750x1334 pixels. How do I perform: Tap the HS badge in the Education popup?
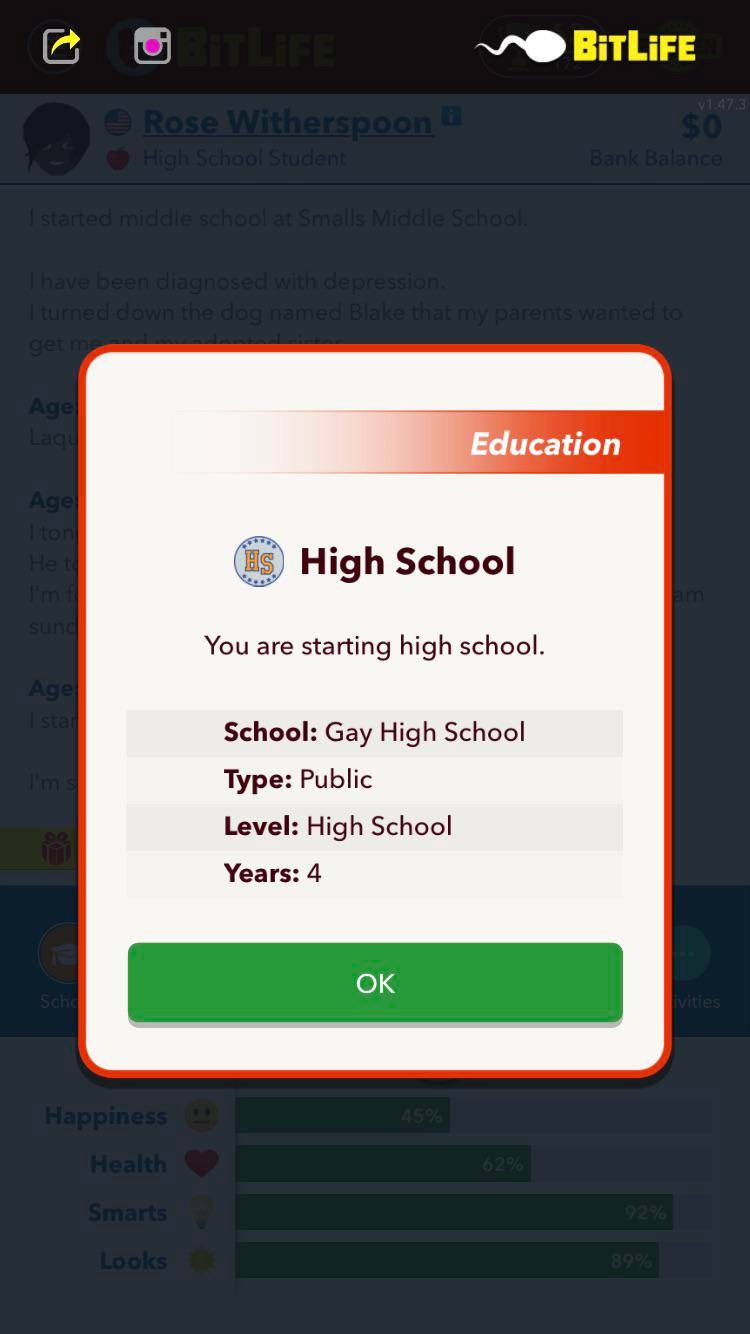tap(258, 561)
